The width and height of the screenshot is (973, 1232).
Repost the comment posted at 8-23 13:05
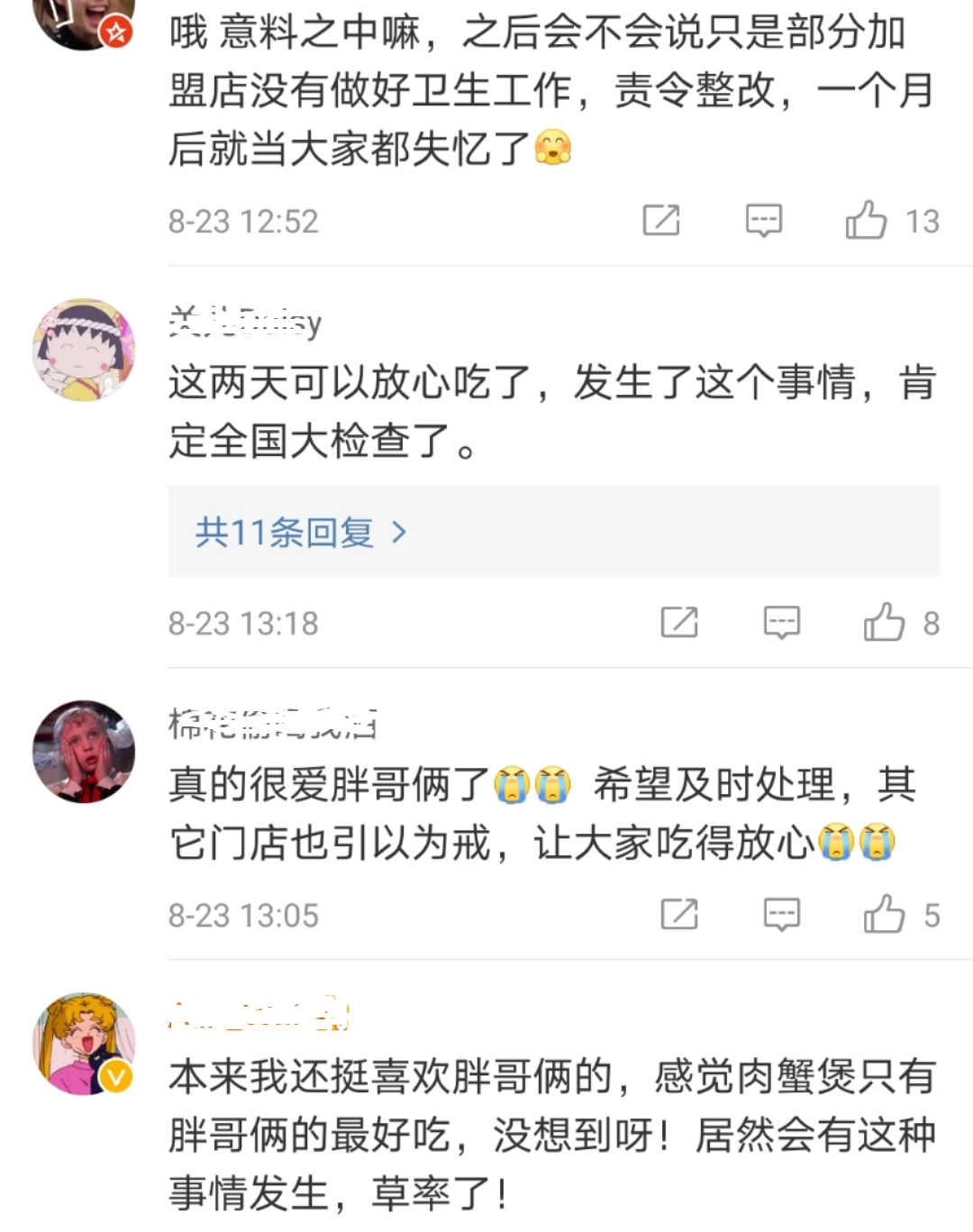tap(678, 914)
